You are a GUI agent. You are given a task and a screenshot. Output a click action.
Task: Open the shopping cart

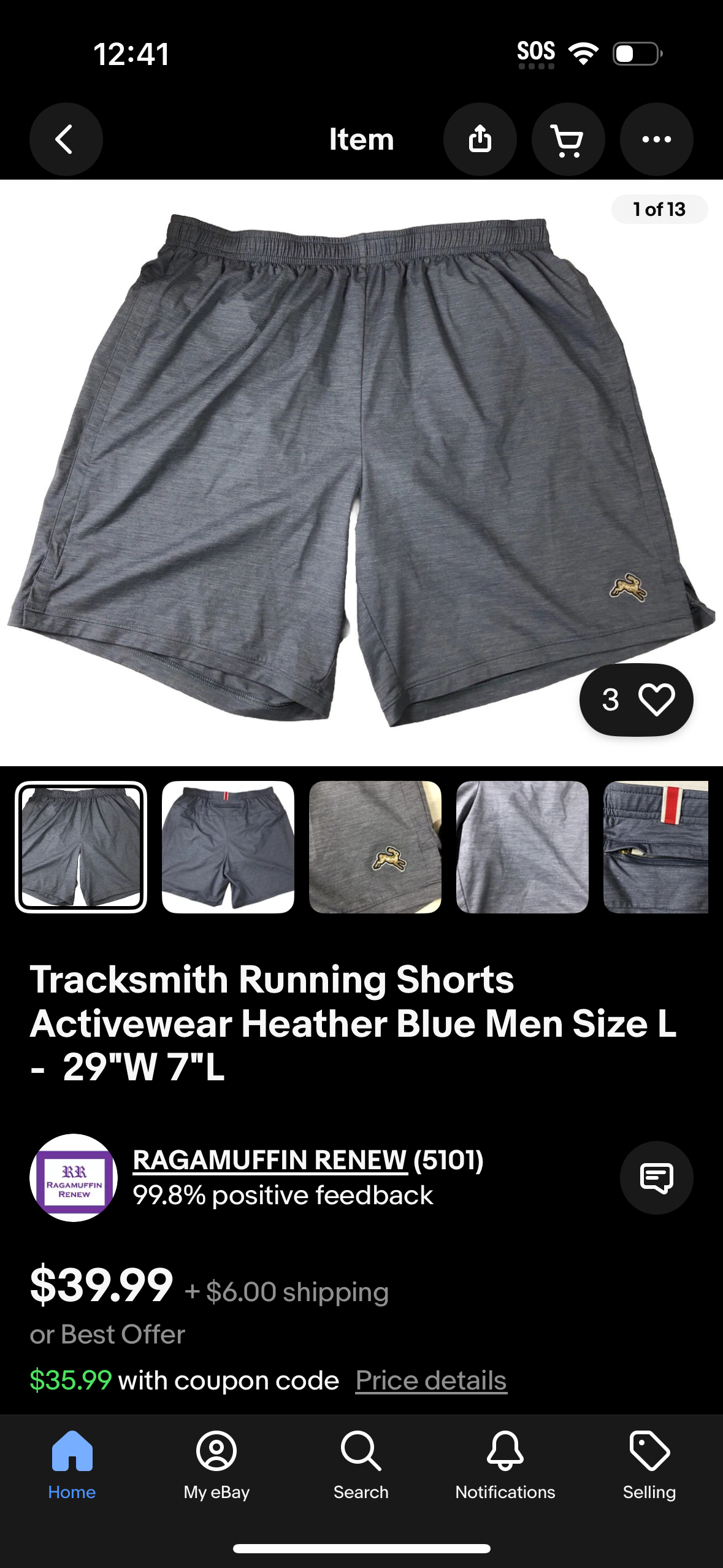coord(568,139)
